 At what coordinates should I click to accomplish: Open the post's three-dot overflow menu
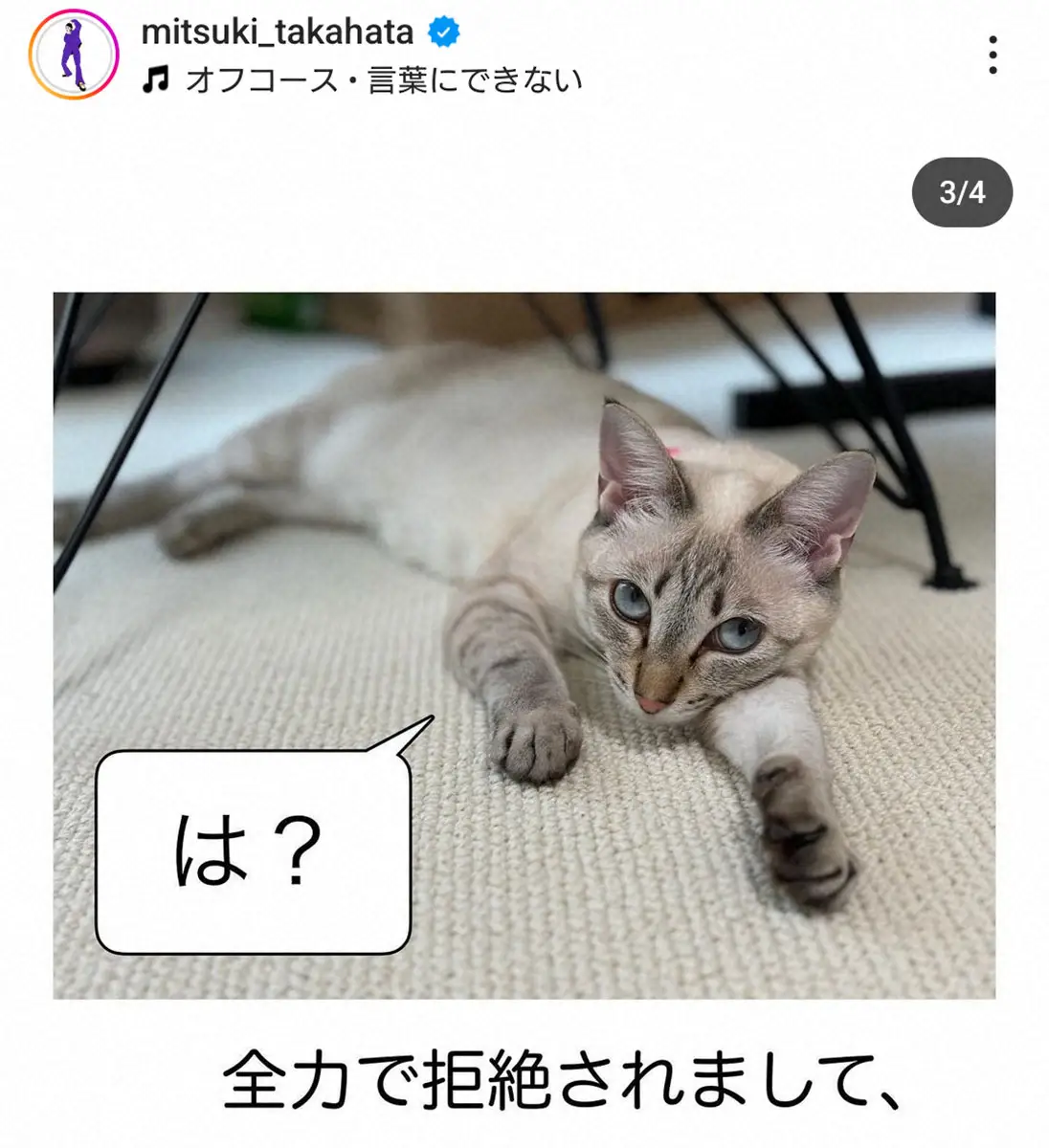[993, 55]
